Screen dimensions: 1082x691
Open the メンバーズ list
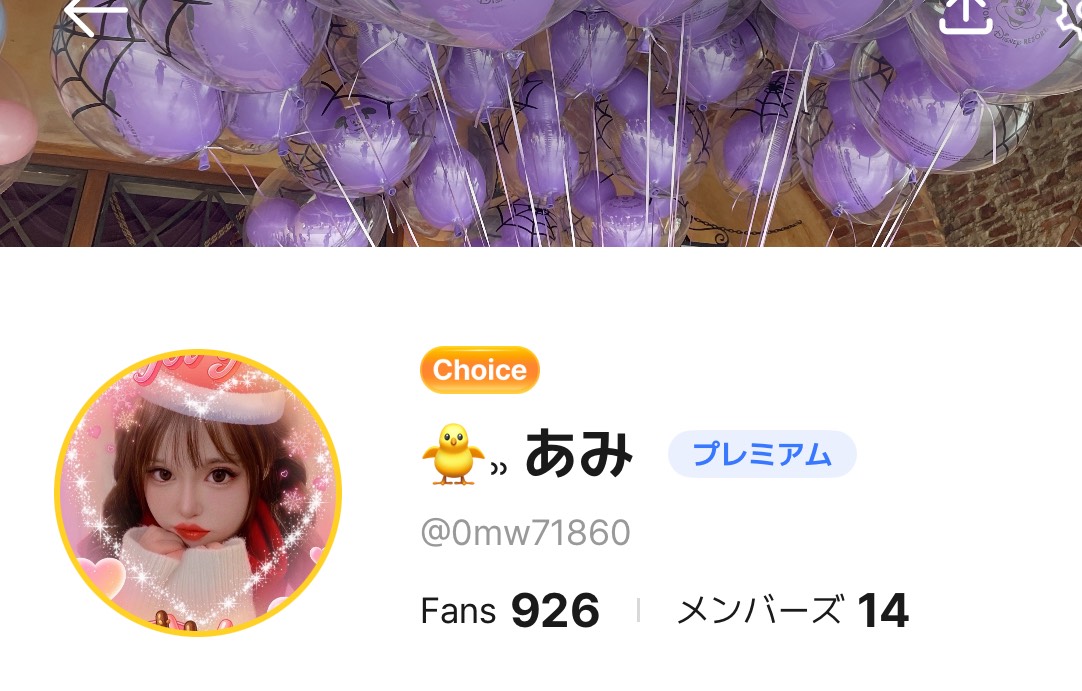[792, 610]
